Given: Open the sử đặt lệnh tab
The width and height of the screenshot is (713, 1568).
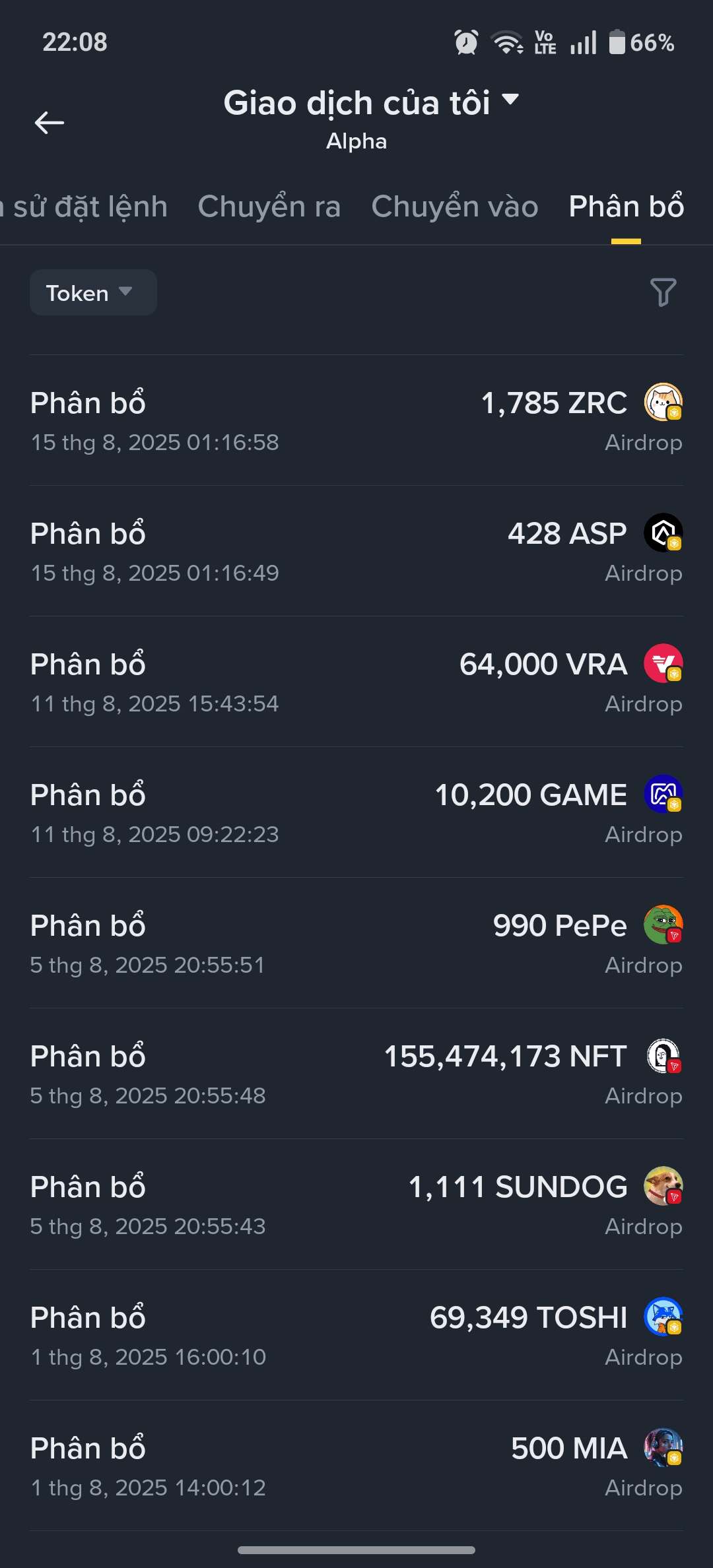Looking at the screenshot, I should tap(86, 207).
